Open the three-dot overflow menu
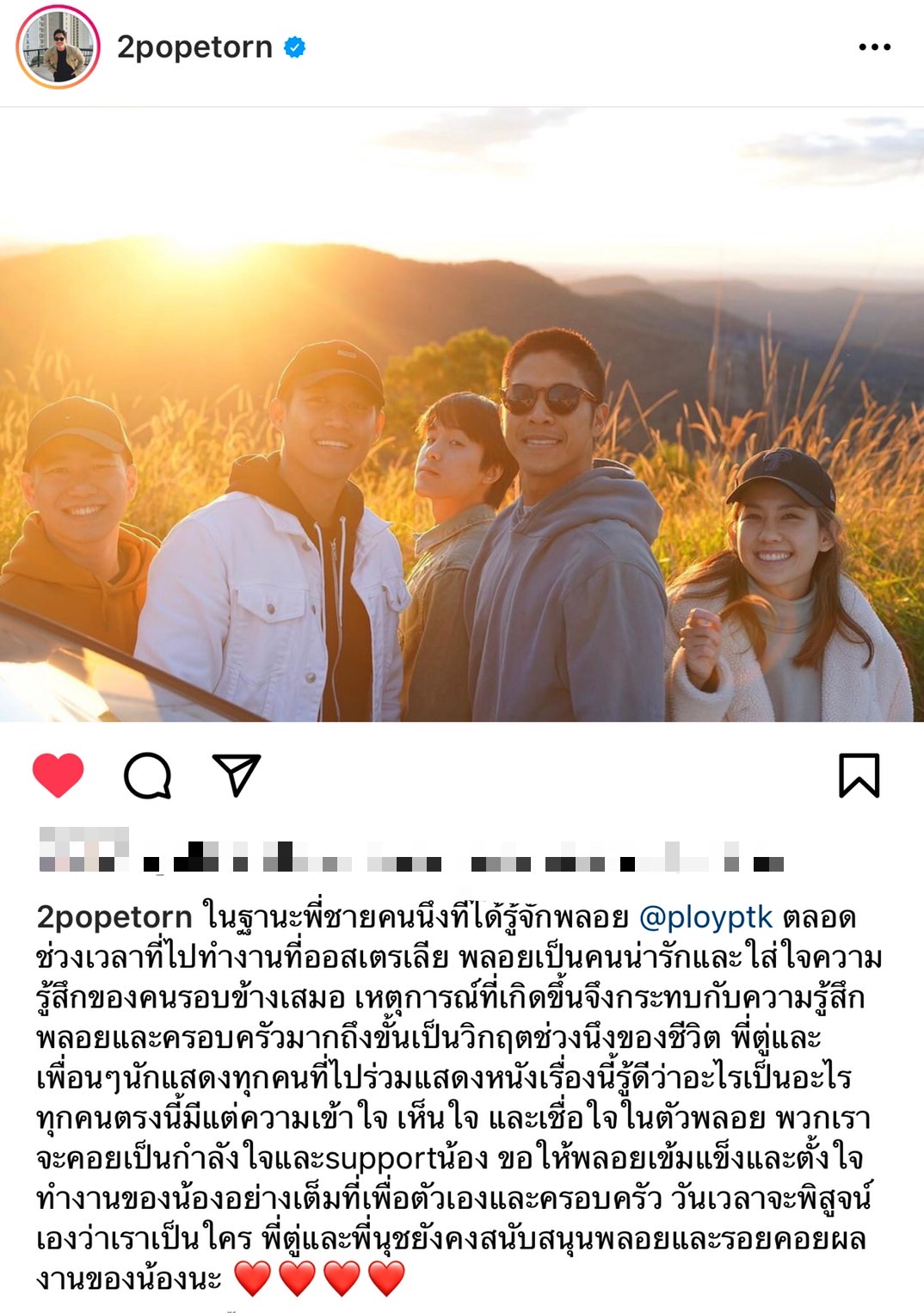Image resolution: width=924 pixels, height=1313 pixels. click(874, 47)
